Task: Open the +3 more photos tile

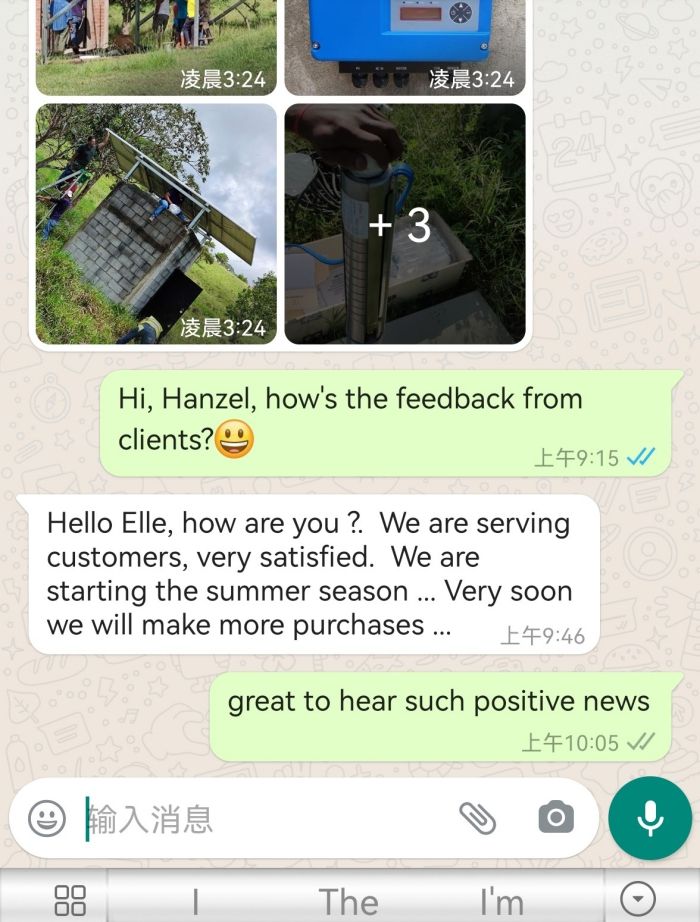Action: (405, 224)
